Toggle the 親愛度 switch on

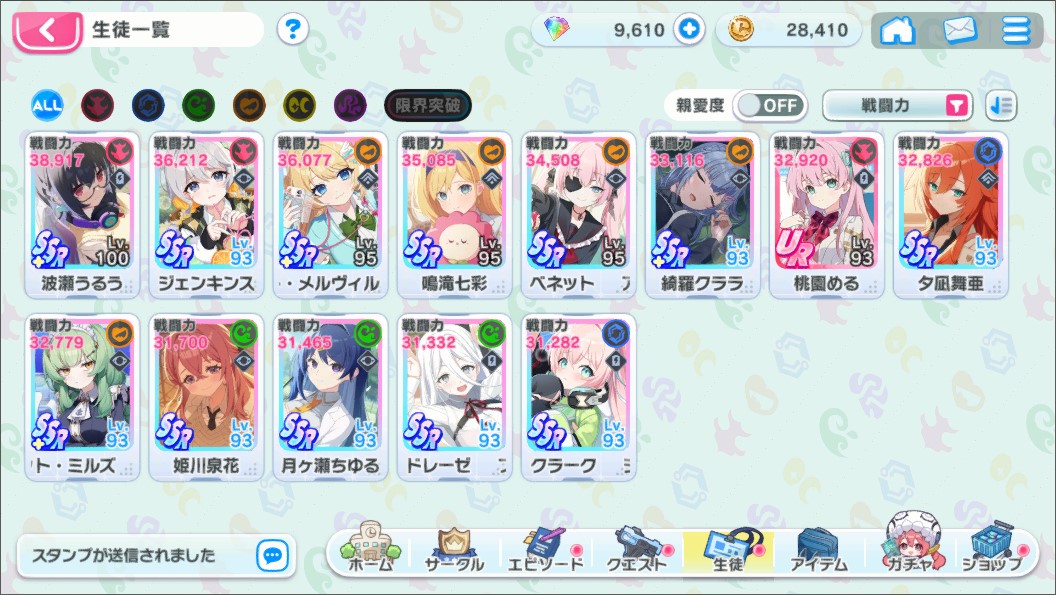click(769, 104)
